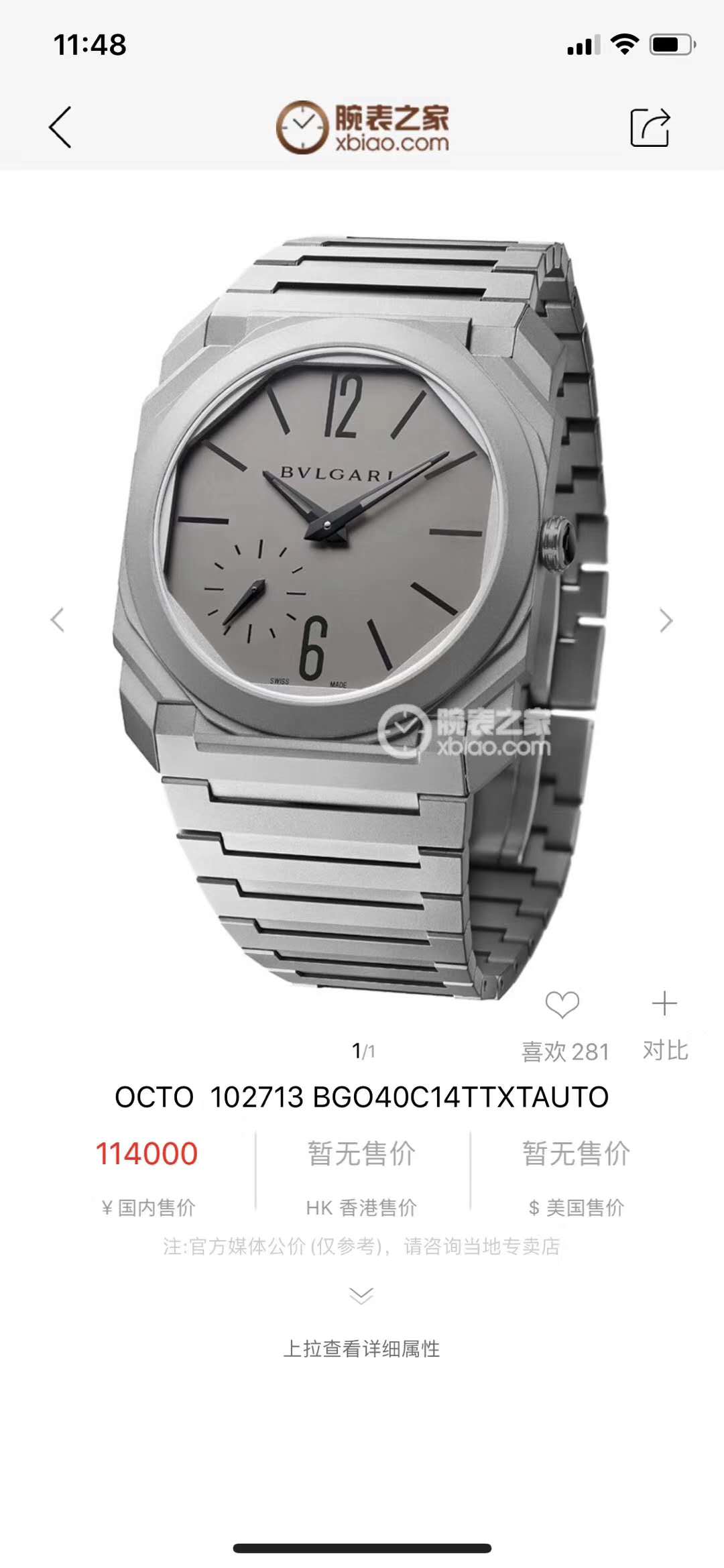Like this watch with the heart icon
The width and height of the screenshot is (724, 1568).
click(x=562, y=1005)
